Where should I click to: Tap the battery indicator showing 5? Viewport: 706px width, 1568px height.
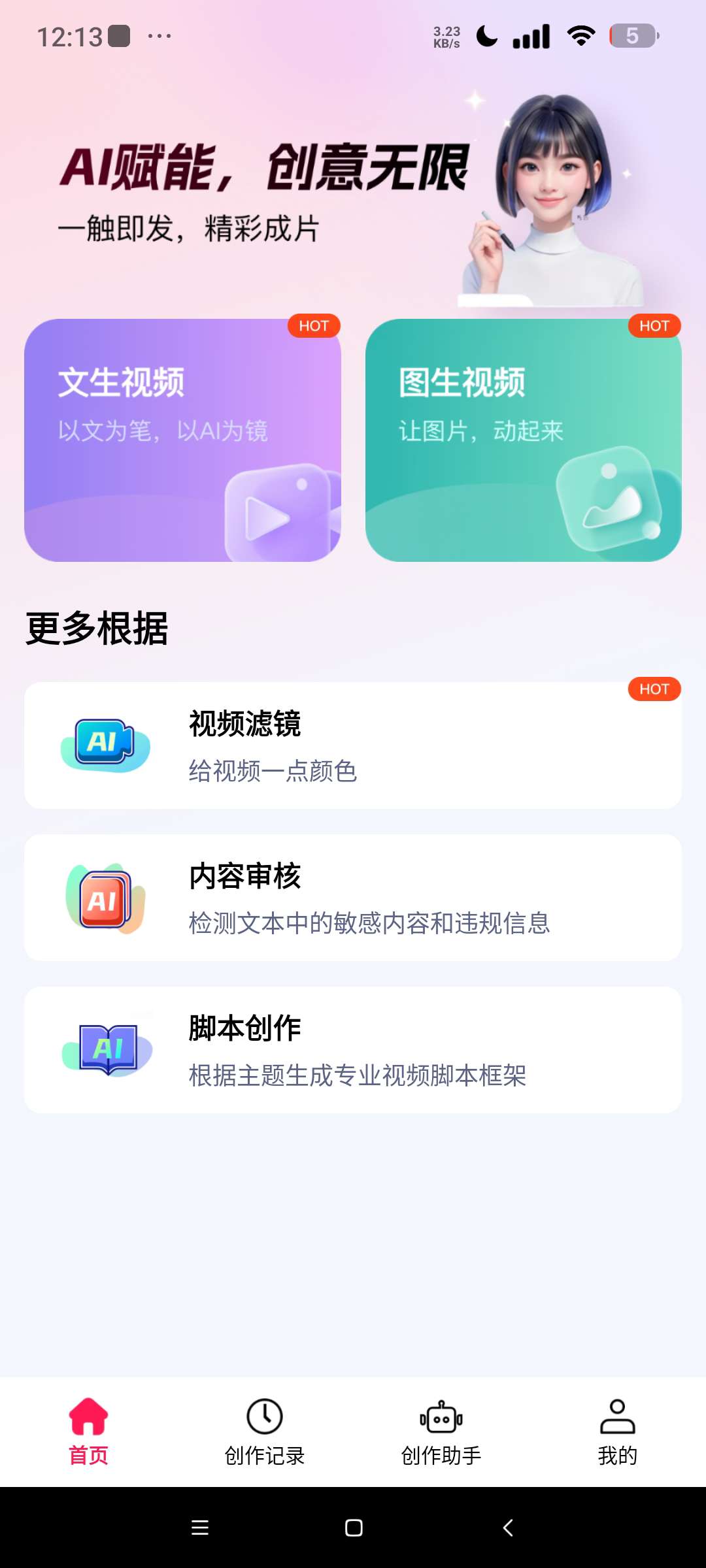click(x=631, y=37)
